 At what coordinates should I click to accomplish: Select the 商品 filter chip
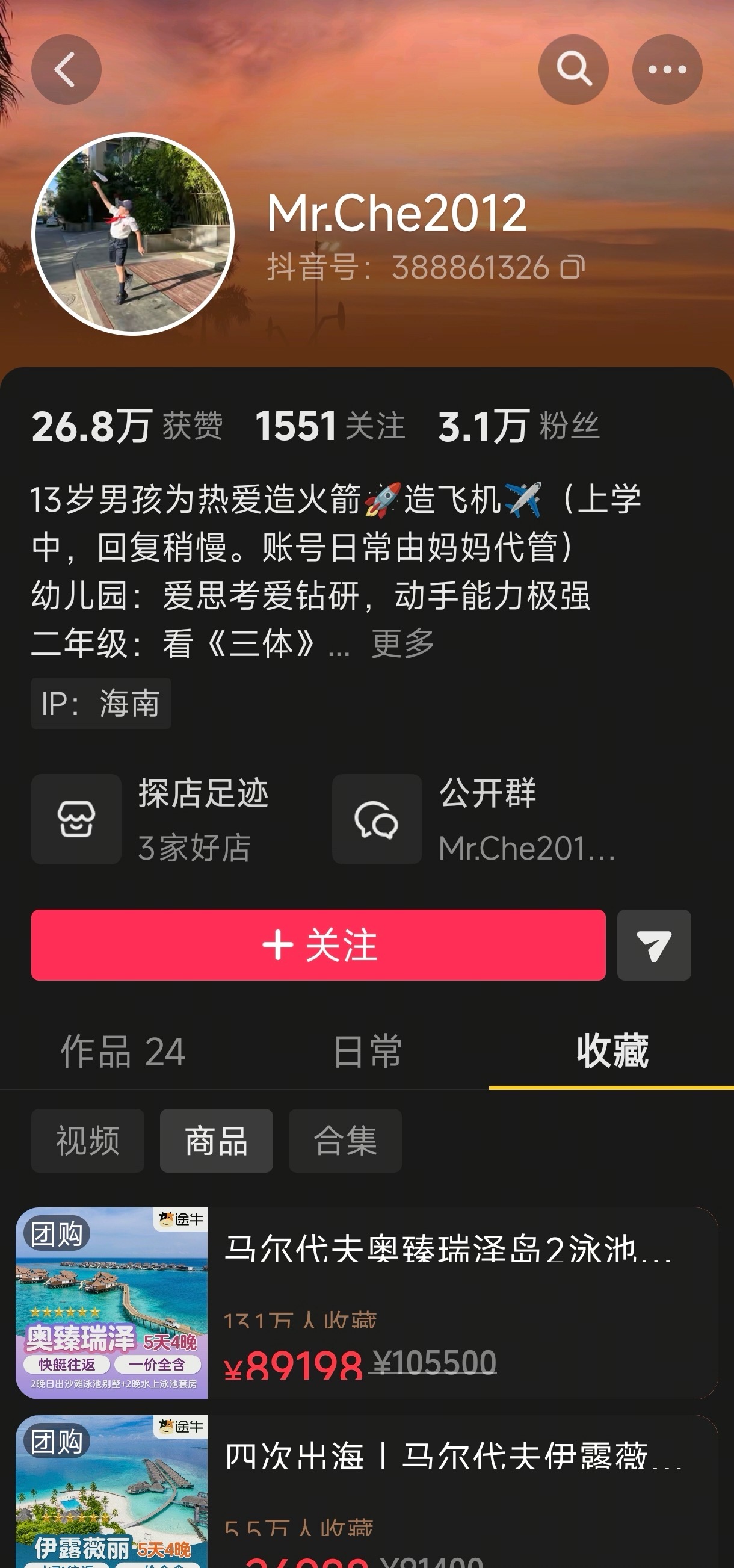pos(216,1140)
